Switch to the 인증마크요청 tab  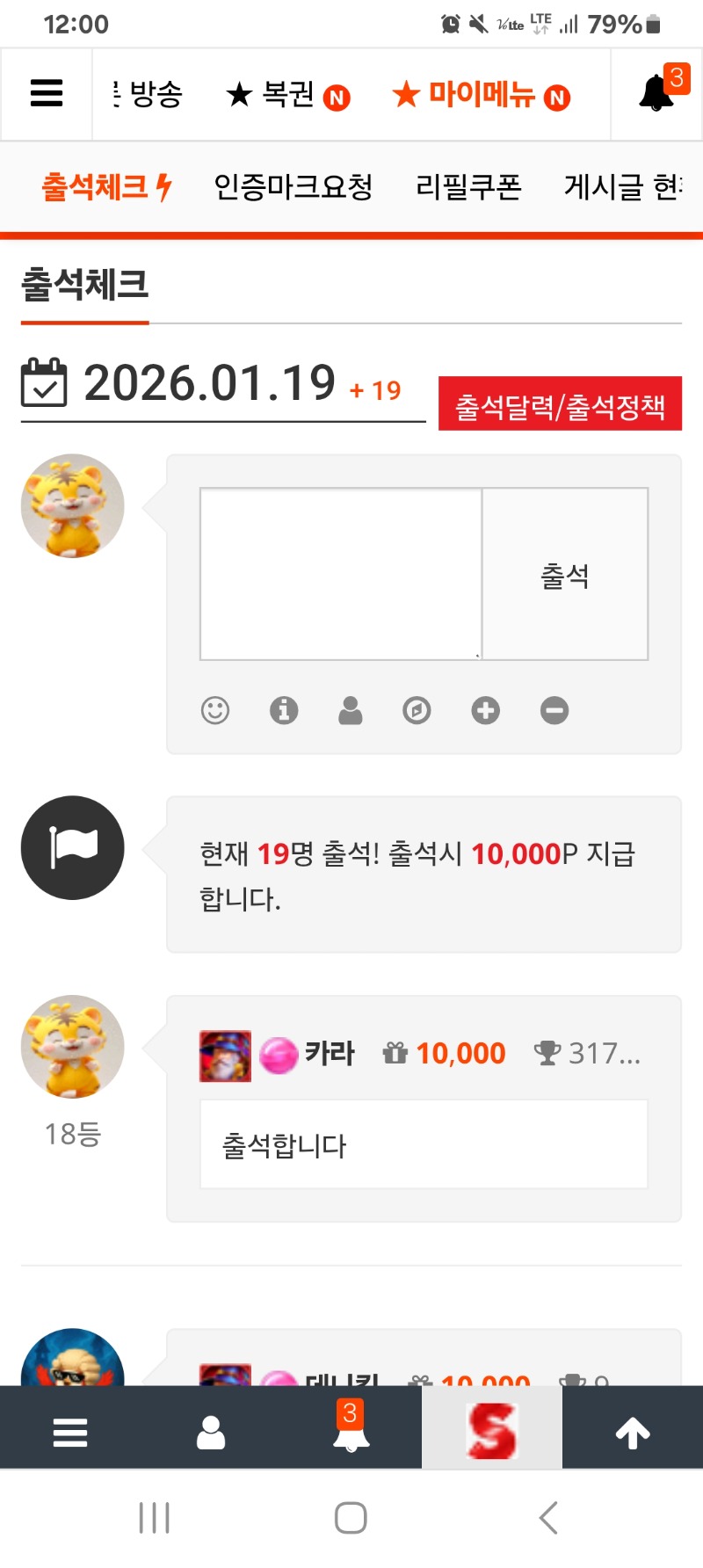tap(294, 186)
